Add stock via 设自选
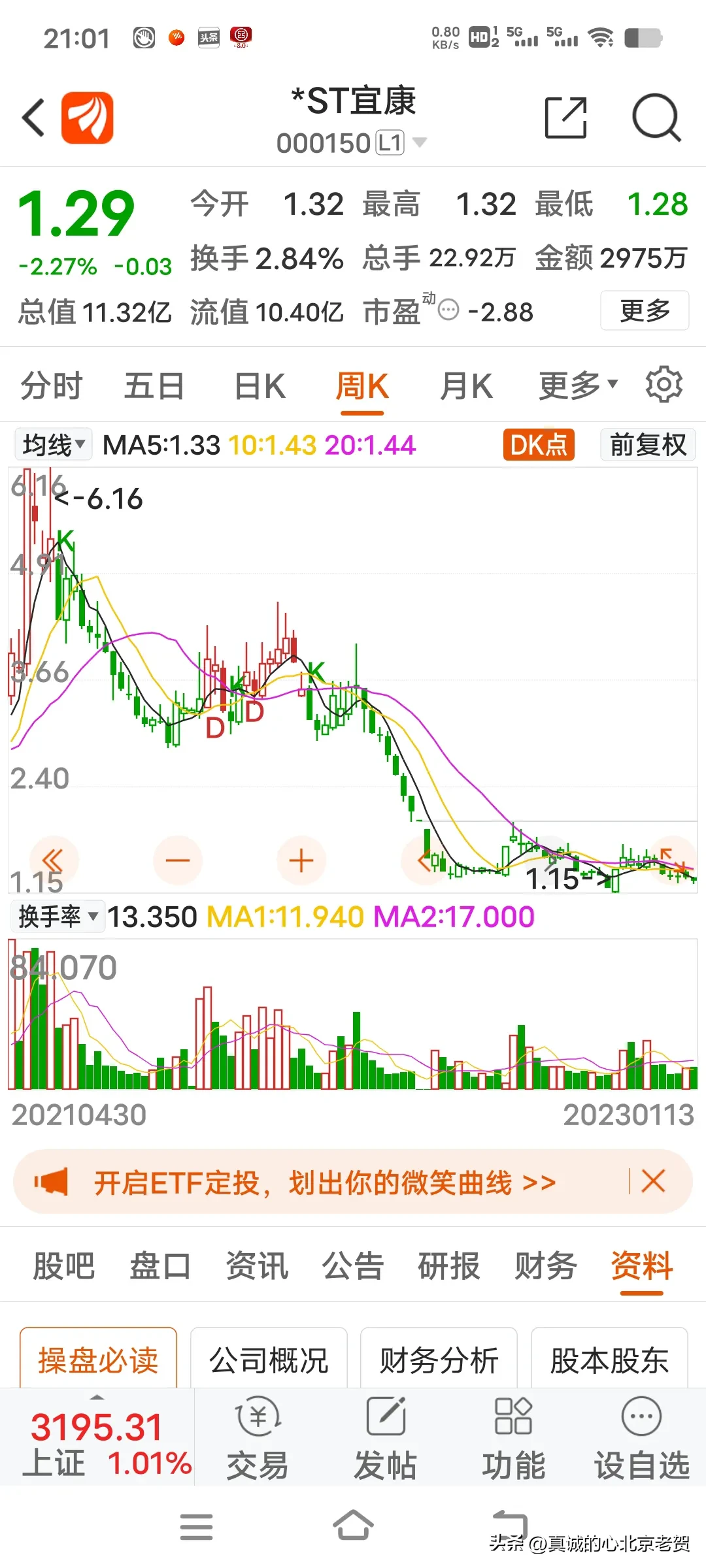The width and height of the screenshot is (706, 1568). (x=641, y=1439)
